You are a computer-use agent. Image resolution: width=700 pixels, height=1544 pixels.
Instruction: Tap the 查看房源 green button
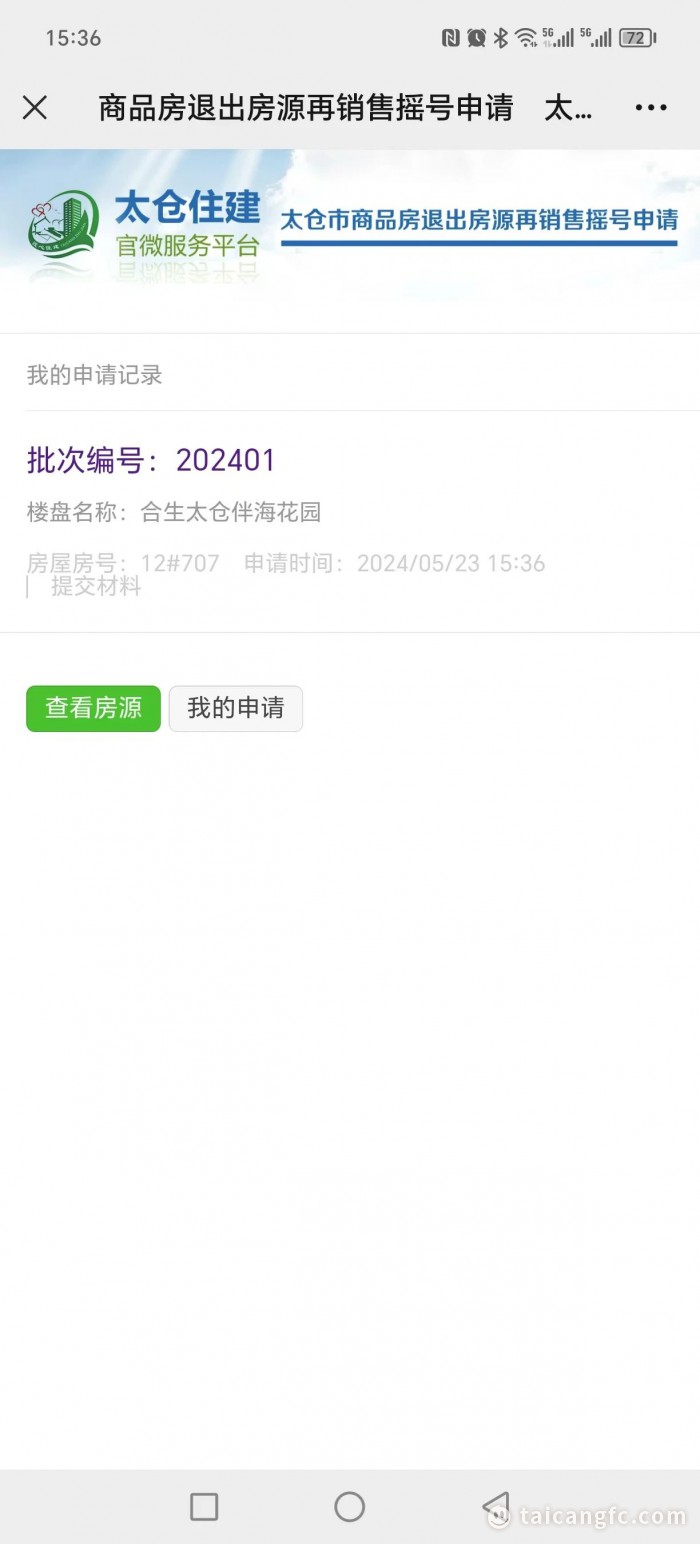(x=93, y=708)
